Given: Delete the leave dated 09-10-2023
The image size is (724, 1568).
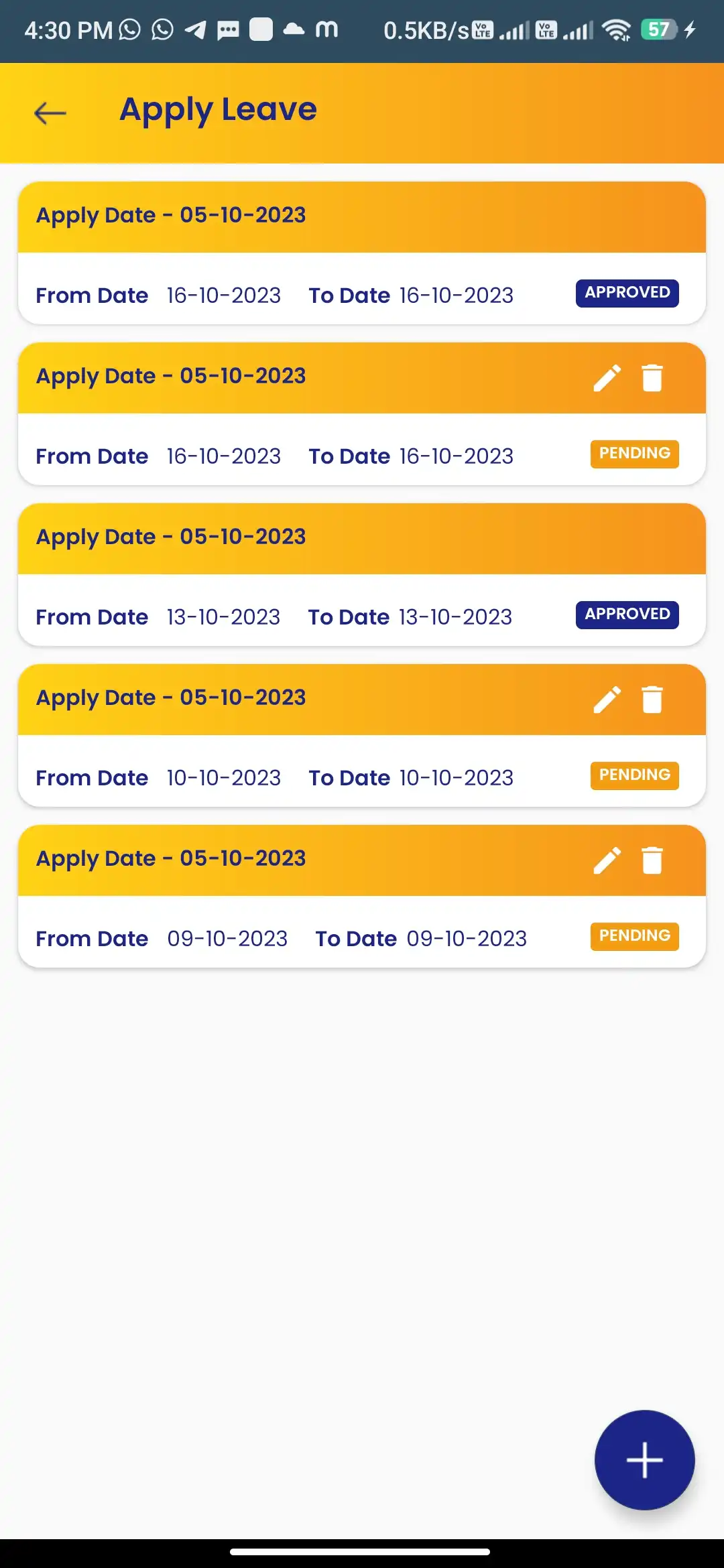Looking at the screenshot, I should pos(652,860).
